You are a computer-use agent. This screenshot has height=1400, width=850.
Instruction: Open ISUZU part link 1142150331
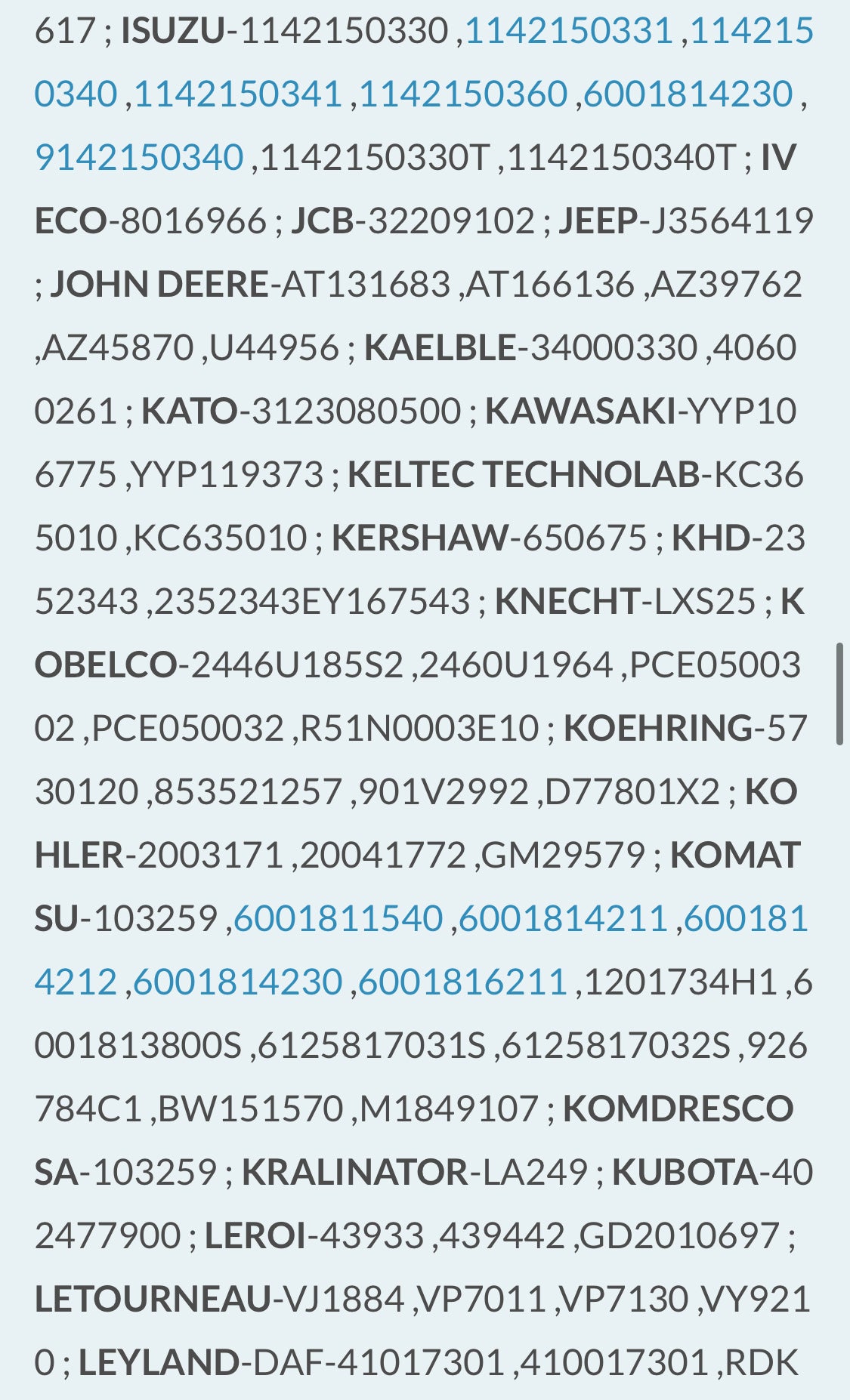(x=569, y=32)
